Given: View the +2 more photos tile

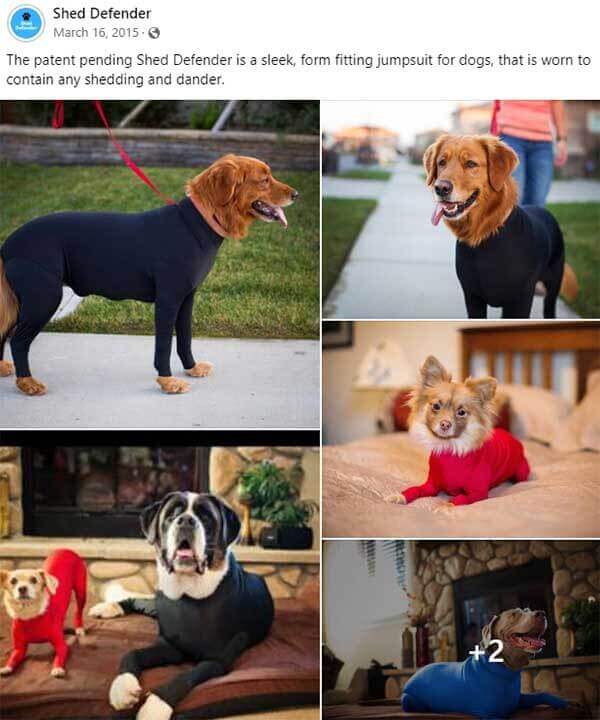Looking at the screenshot, I should (461, 630).
